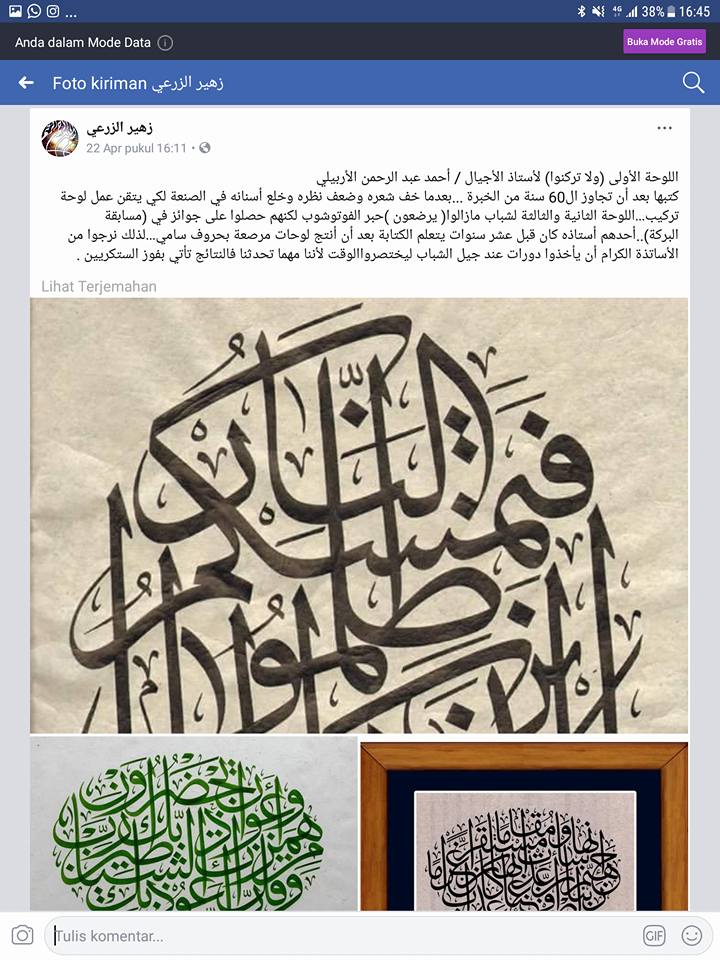Tap the camera icon in the comment bar
This screenshot has width=720, height=960.
click(x=22, y=936)
